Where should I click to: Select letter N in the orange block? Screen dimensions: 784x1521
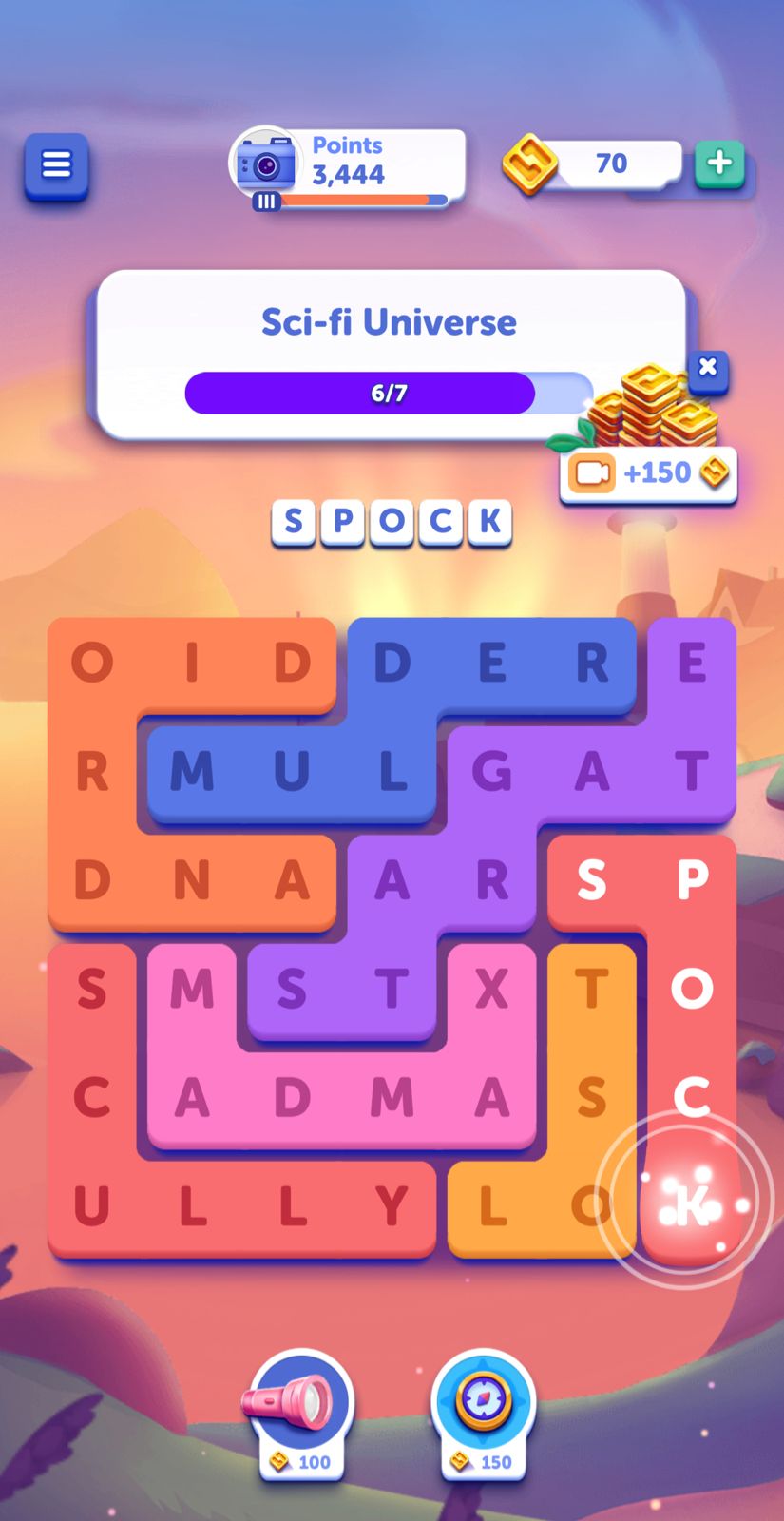[191, 881]
